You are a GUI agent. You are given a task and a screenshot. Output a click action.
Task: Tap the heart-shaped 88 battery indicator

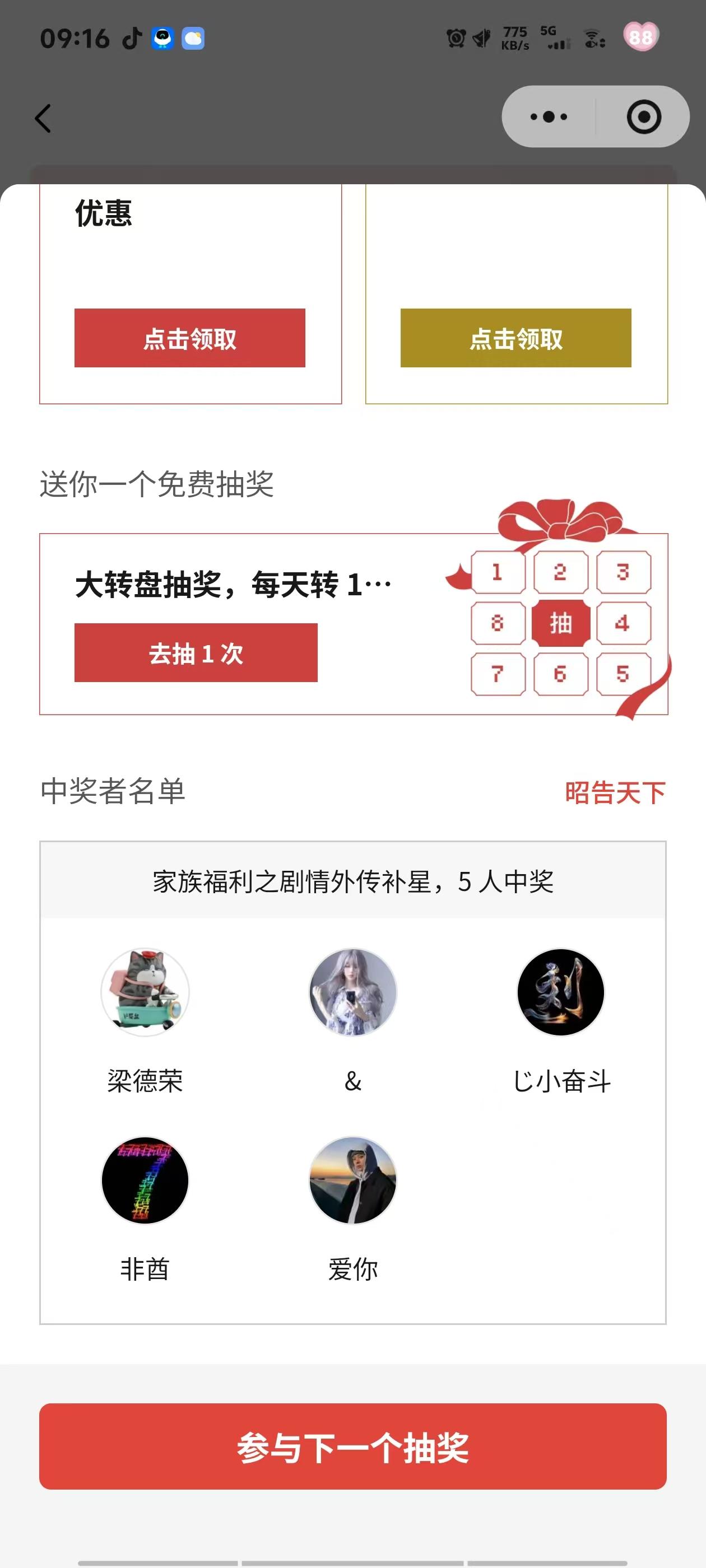[x=640, y=36]
